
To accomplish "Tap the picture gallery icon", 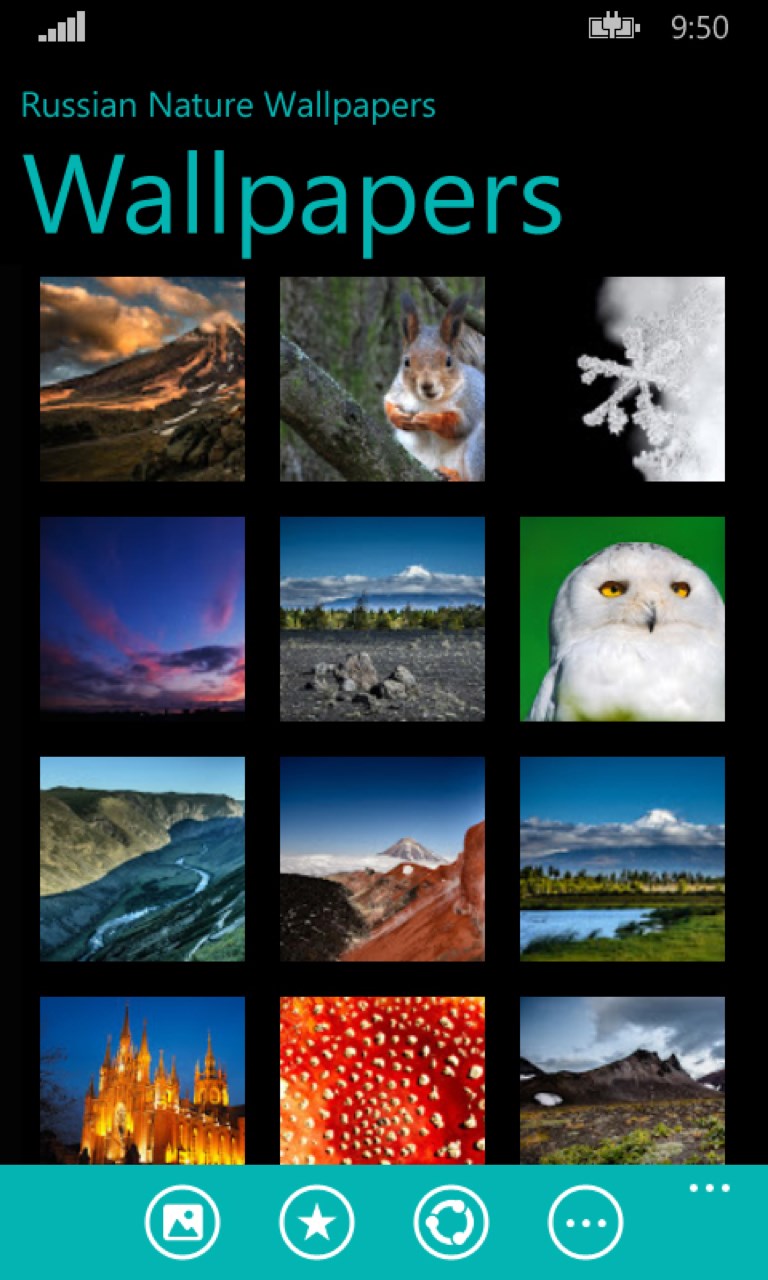I will click(x=182, y=1222).
